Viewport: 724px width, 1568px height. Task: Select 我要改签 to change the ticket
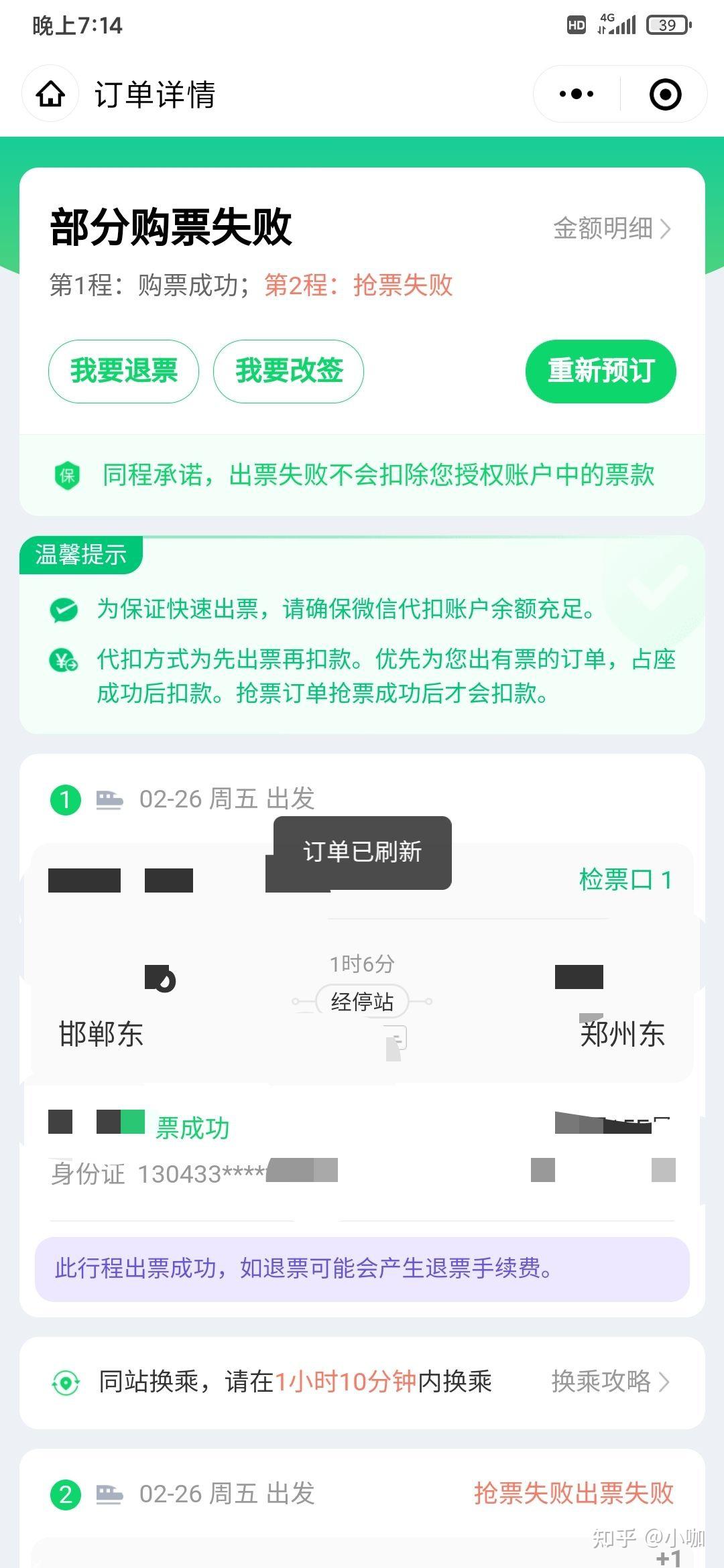pyautogui.click(x=288, y=371)
